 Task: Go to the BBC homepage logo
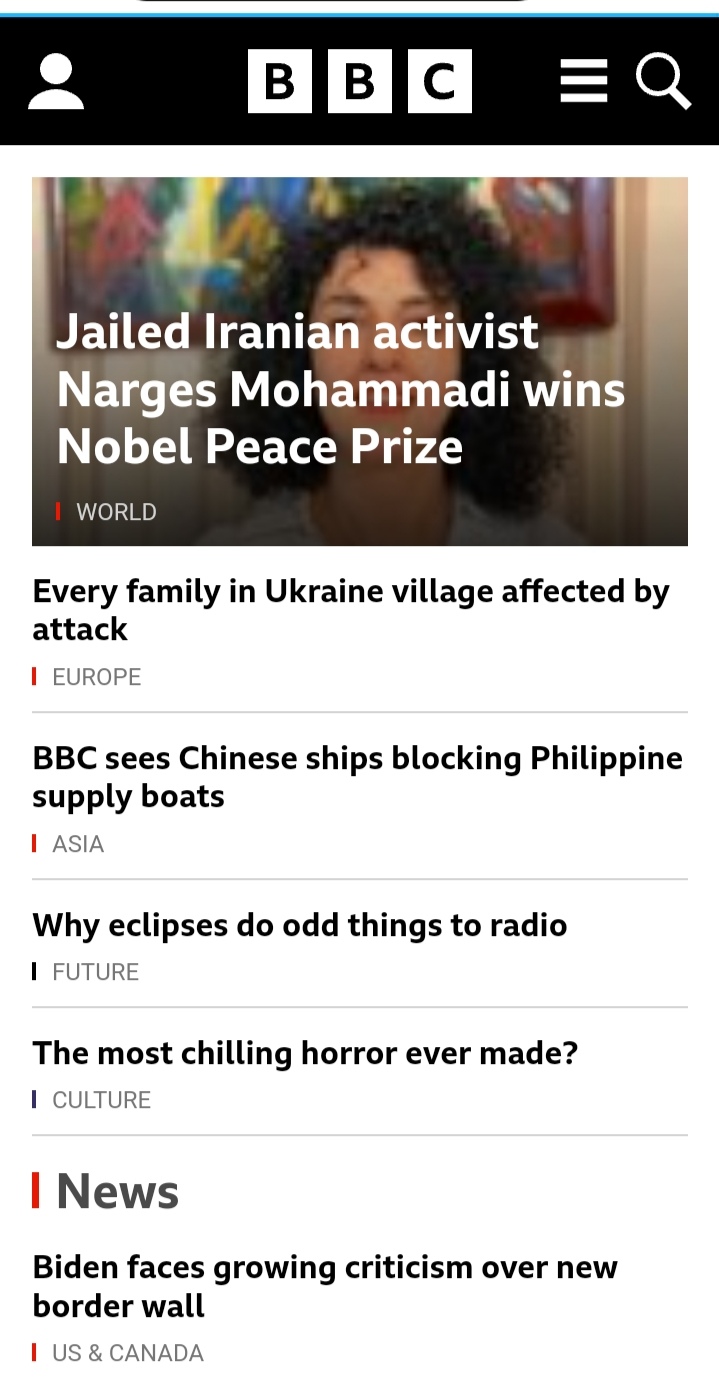(359, 81)
